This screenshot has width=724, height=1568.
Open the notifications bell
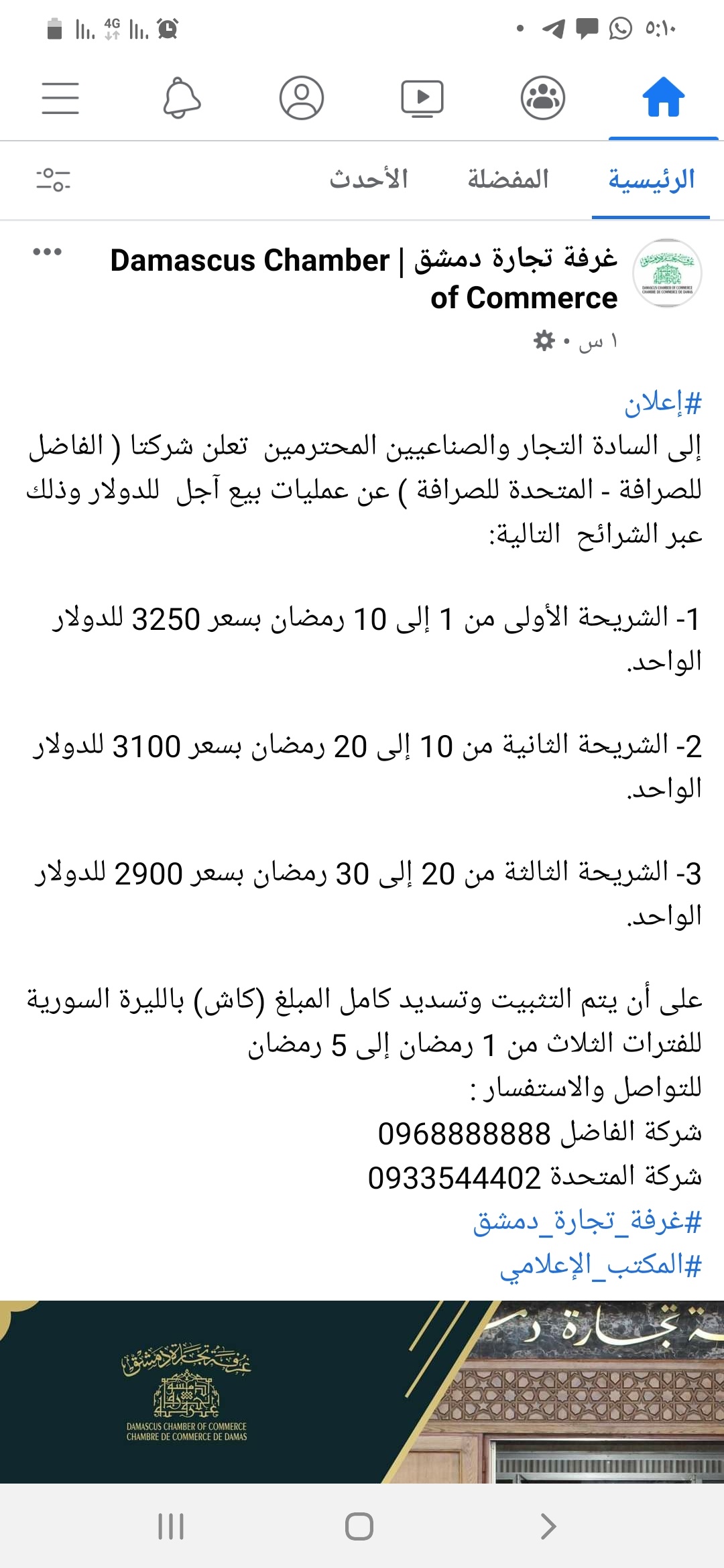[x=182, y=98]
